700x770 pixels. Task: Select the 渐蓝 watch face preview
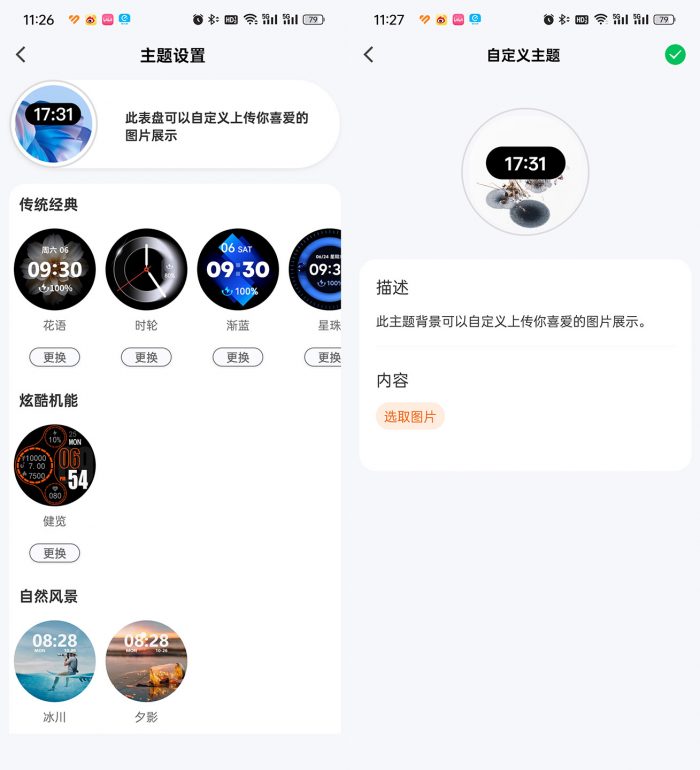pos(238,269)
